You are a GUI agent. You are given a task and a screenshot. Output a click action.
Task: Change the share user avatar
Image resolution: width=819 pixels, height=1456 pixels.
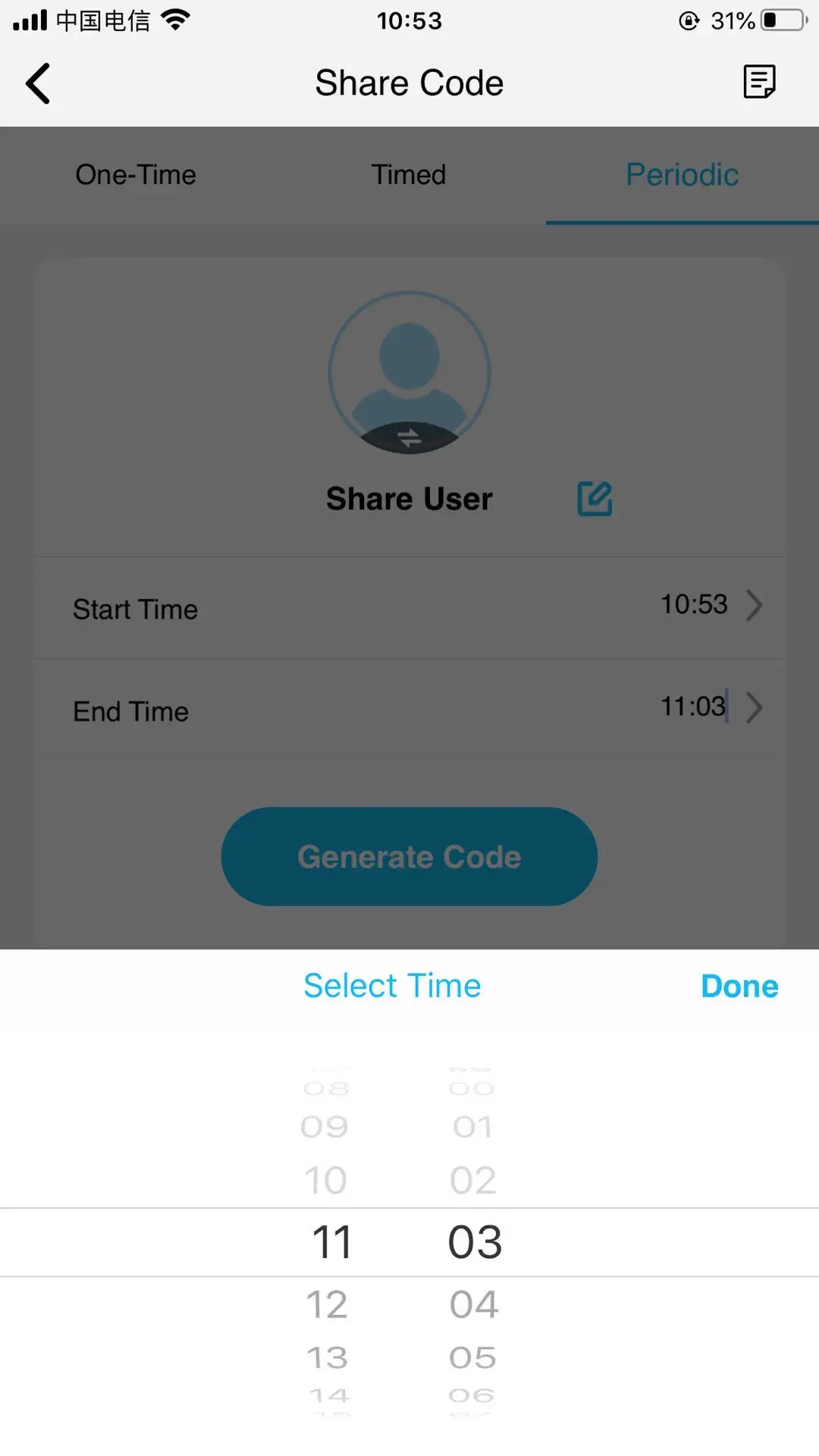click(x=409, y=373)
